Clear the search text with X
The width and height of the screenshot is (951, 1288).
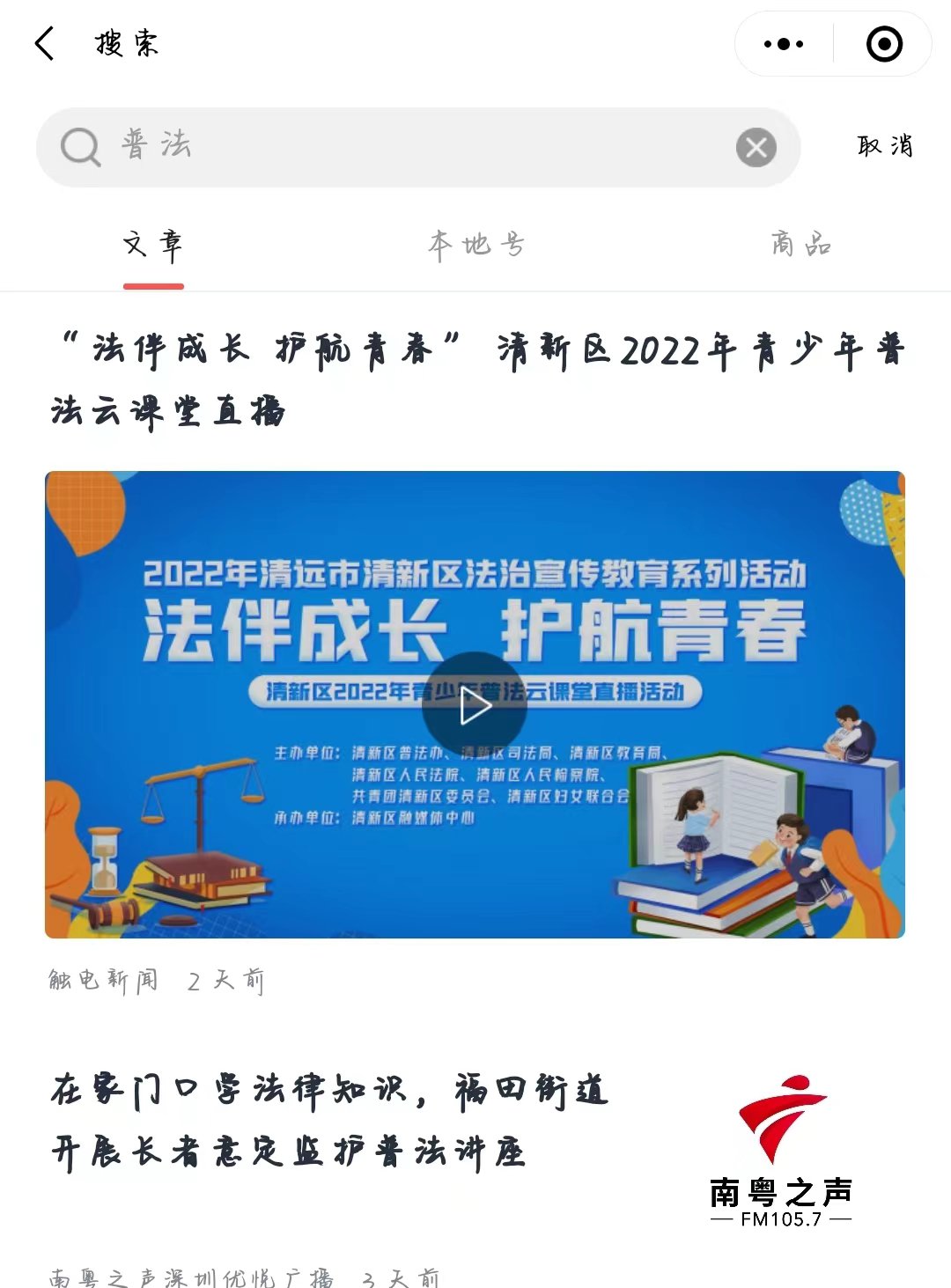(x=756, y=147)
